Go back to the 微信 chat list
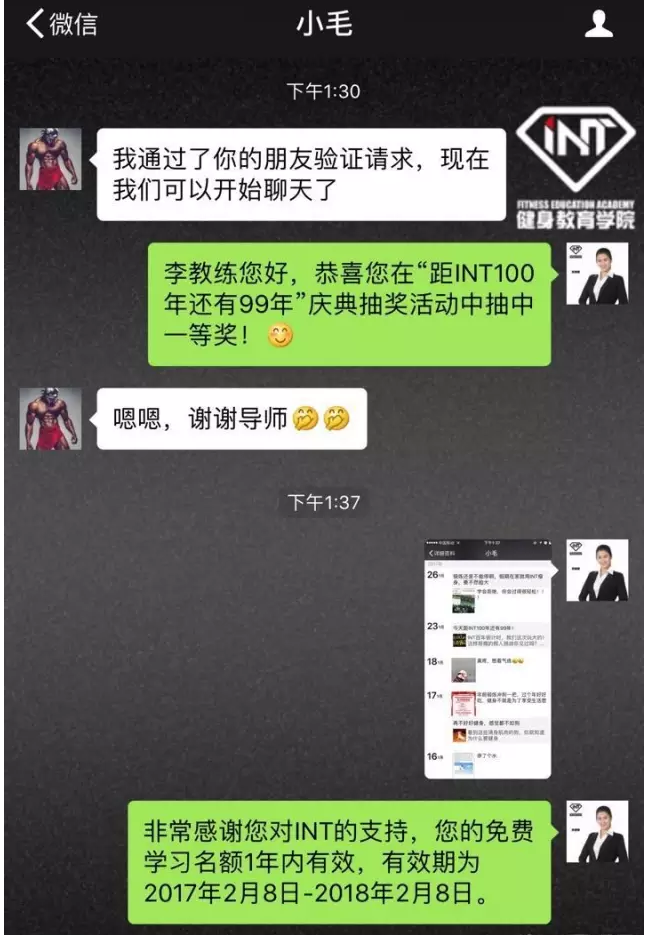651x935 pixels. (60, 25)
